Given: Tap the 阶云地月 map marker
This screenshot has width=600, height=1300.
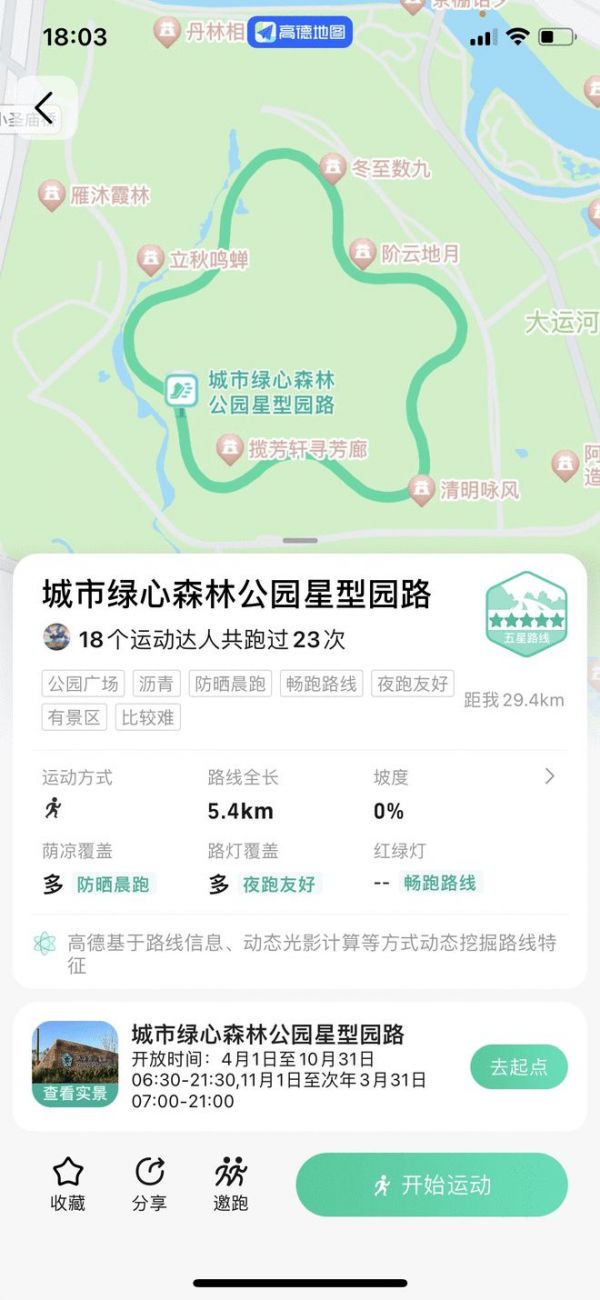Looking at the screenshot, I should (x=363, y=253).
